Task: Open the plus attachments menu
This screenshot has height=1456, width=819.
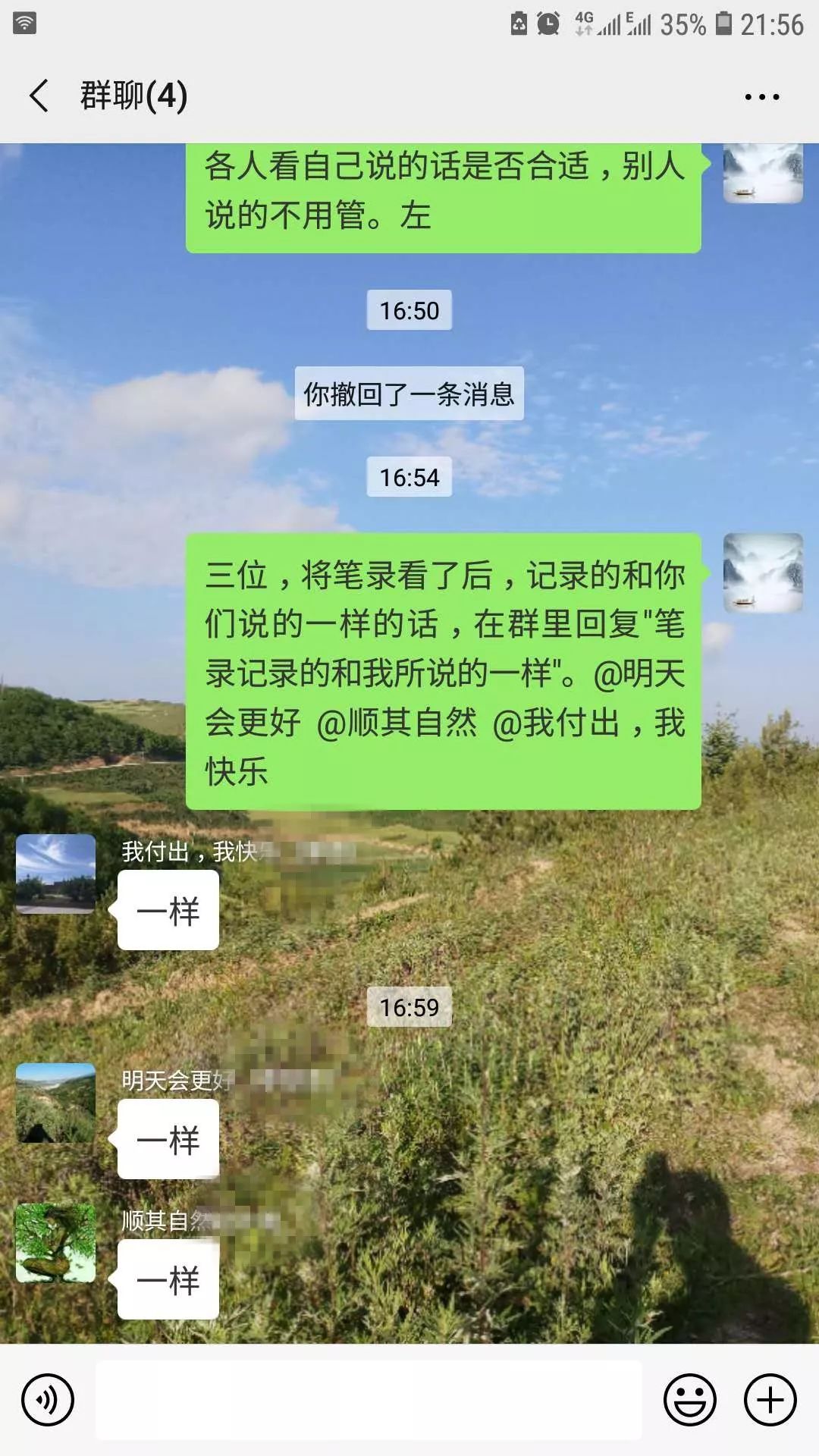Action: point(770,1400)
